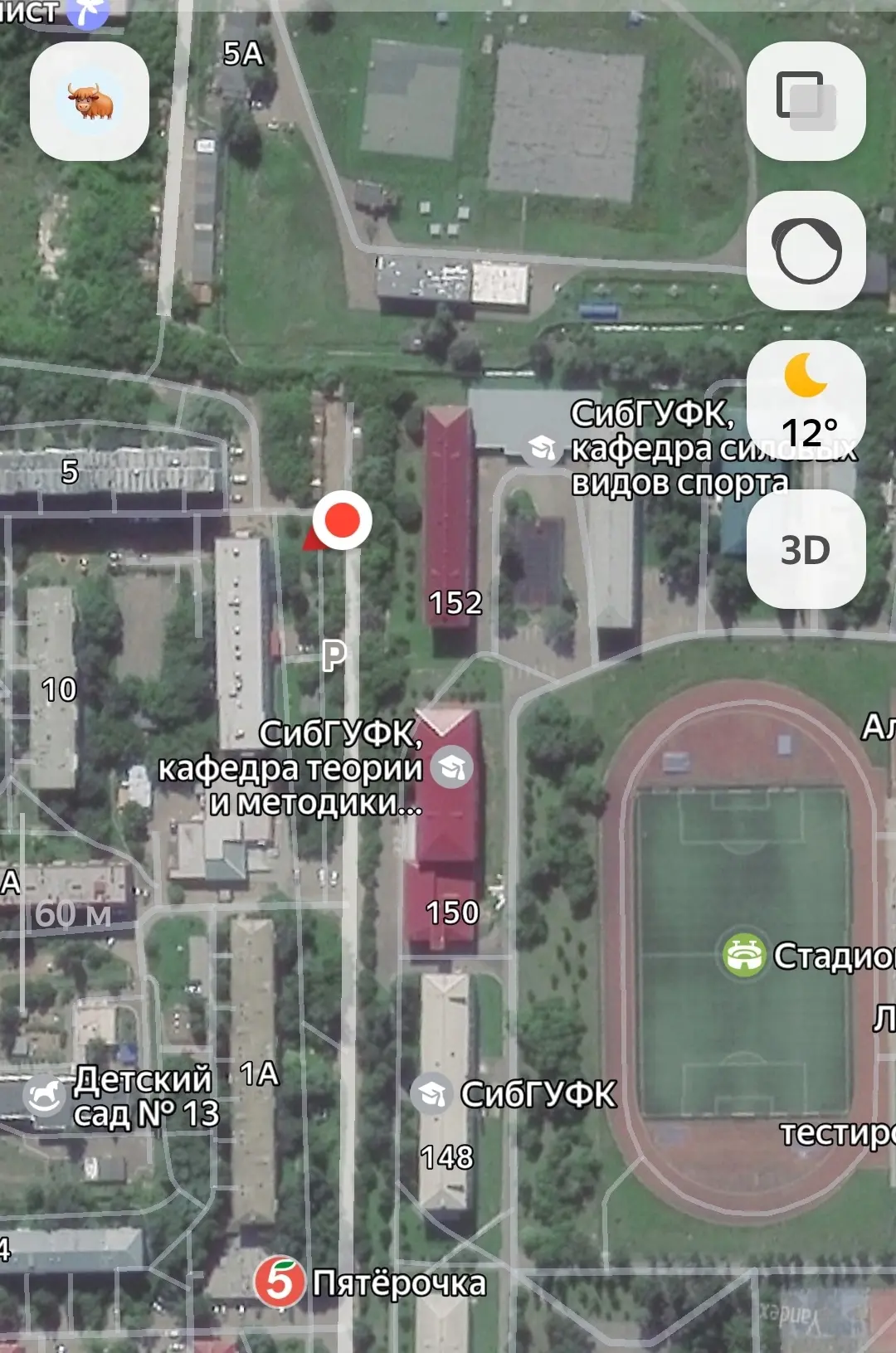Switch the map to 3D mode
The image size is (896, 1353).
coord(806,549)
